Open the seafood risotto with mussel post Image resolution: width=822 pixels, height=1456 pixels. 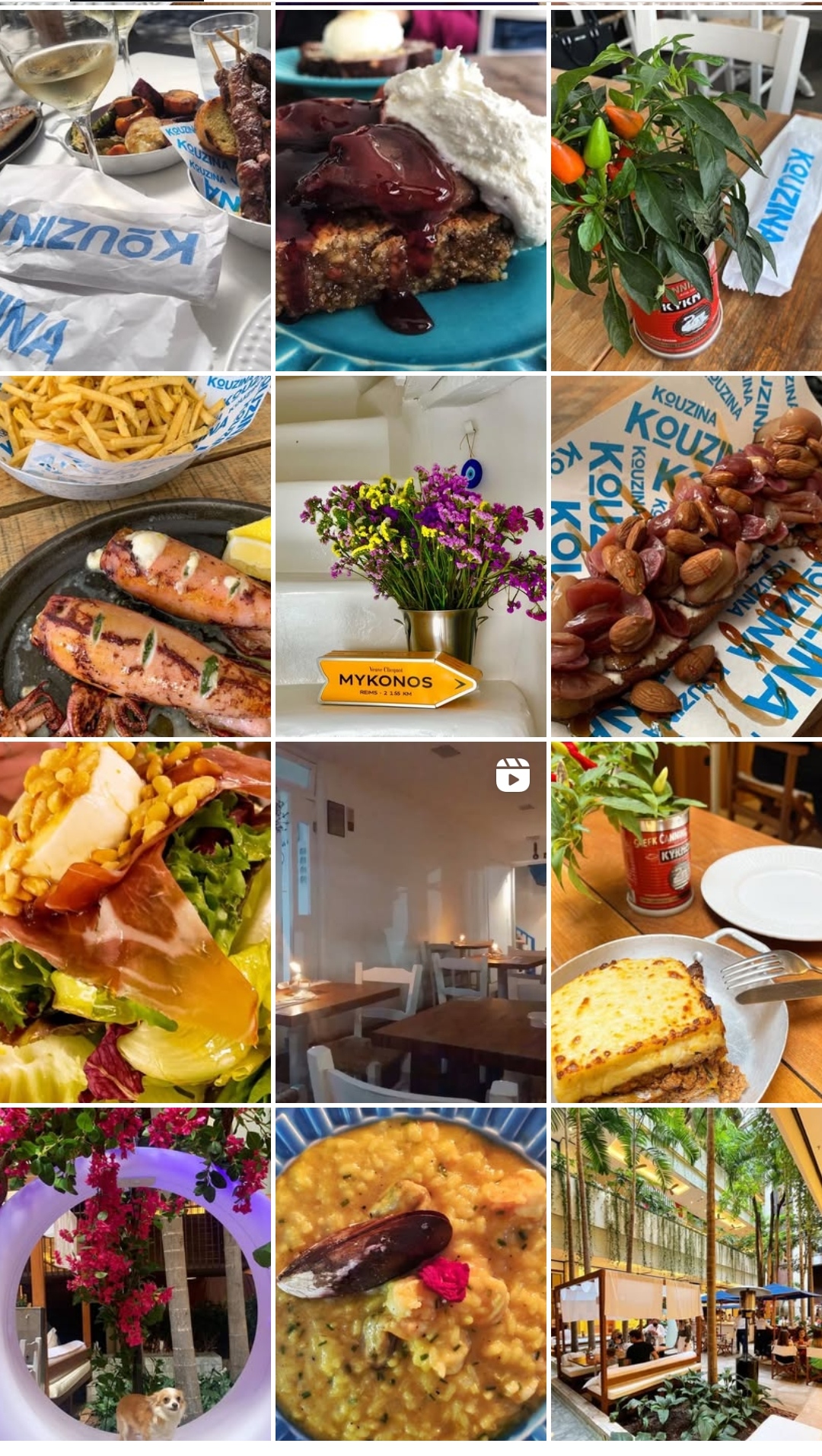click(x=410, y=1274)
